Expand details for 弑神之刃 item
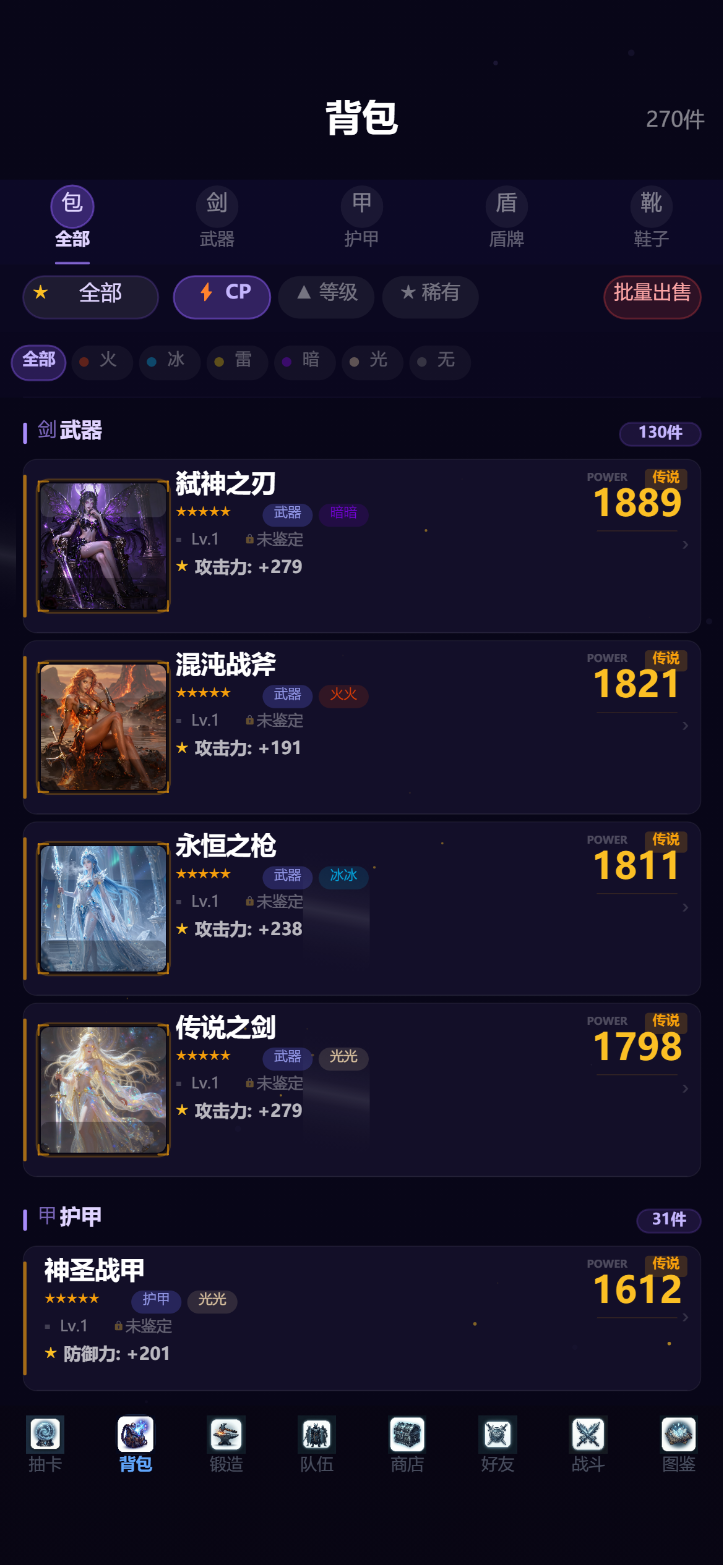The width and height of the screenshot is (723, 1565). [x=684, y=545]
